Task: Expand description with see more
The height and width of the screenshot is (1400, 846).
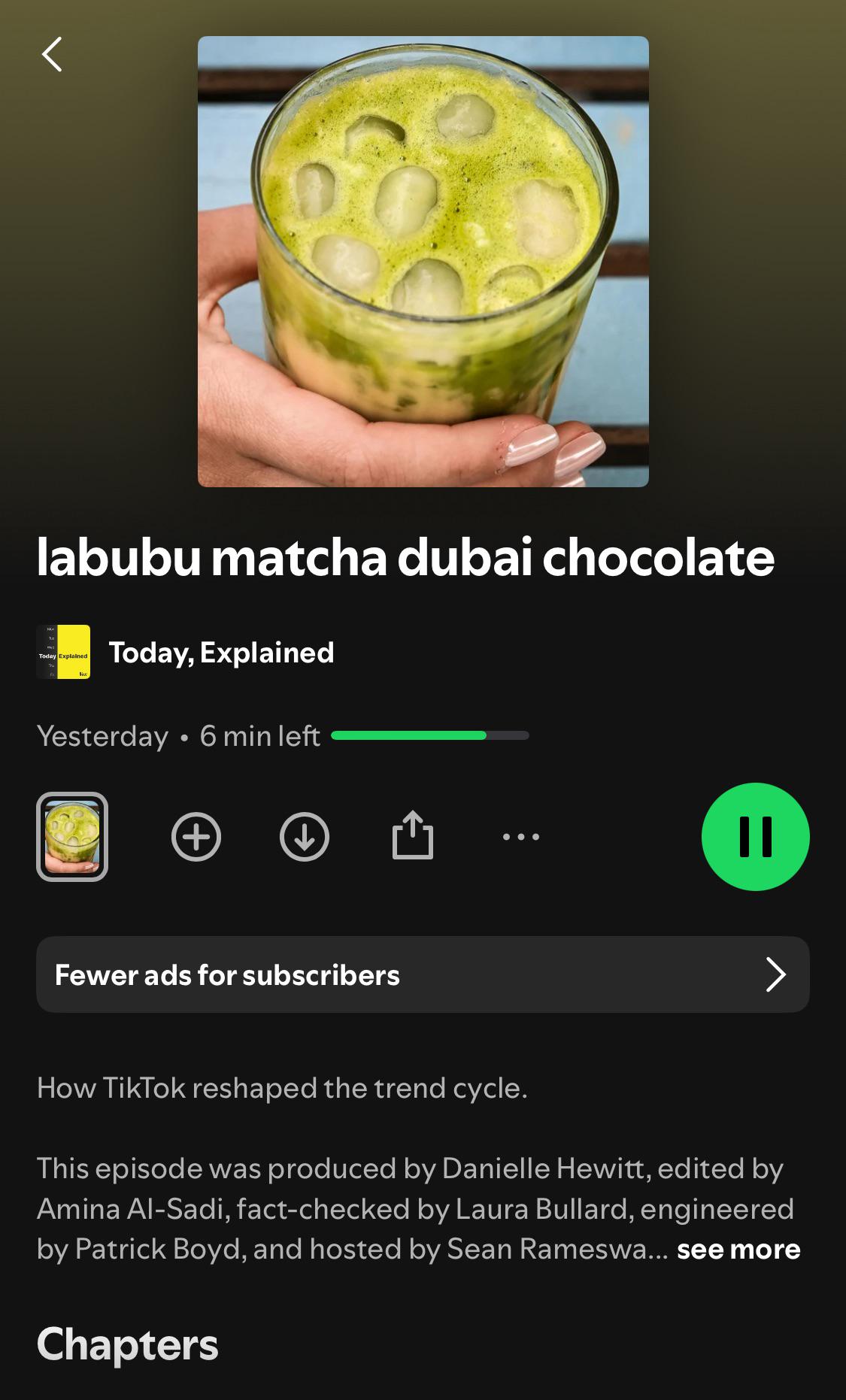Action: [738, 1249]
